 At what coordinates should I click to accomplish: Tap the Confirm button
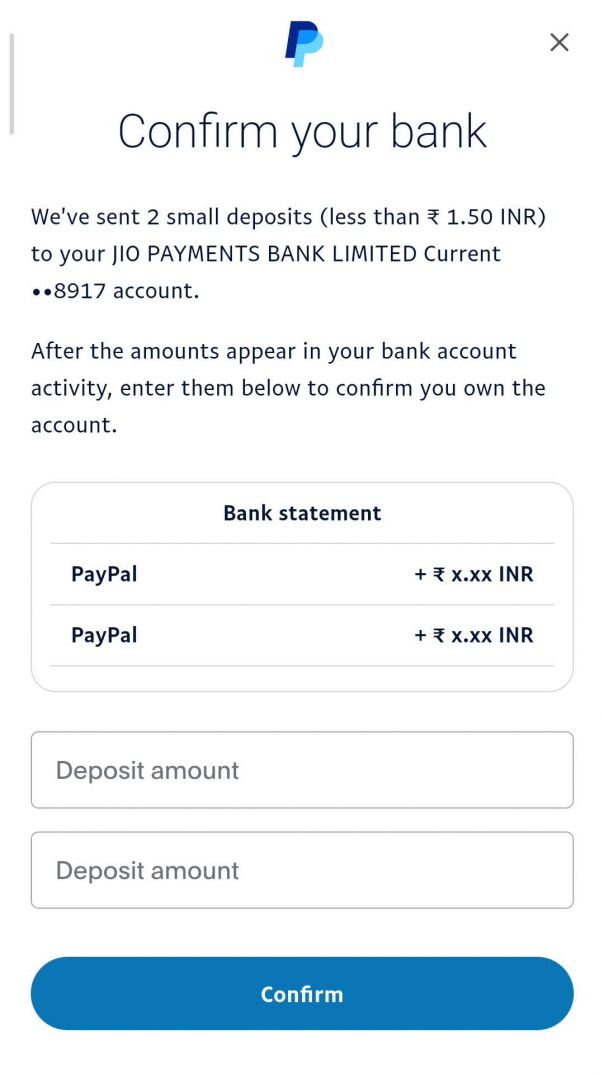pos(302,994)
